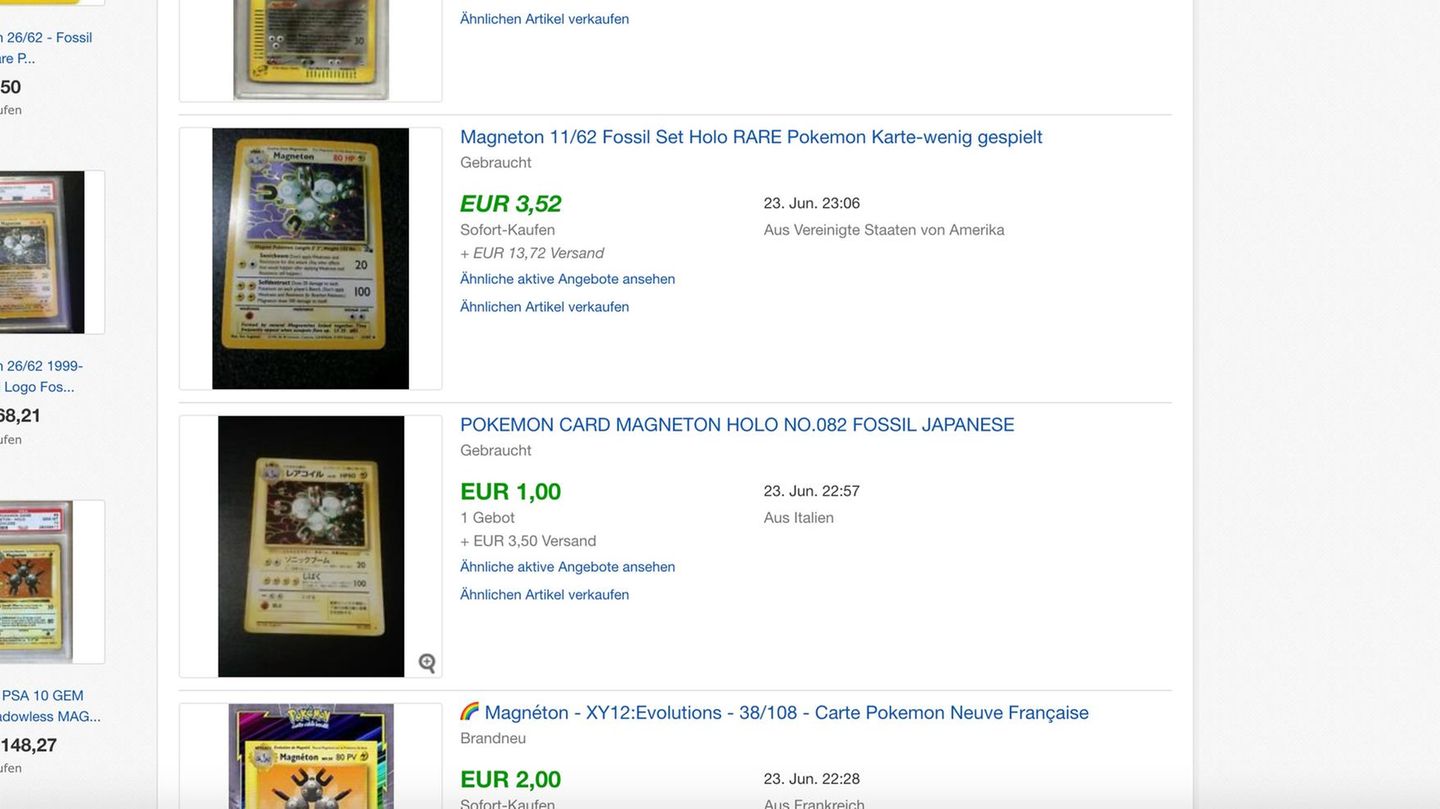Open the Magnéton Evolutions card image thumbnail
The height and width of the screenshot is (809, 1440).
point(310,757)
